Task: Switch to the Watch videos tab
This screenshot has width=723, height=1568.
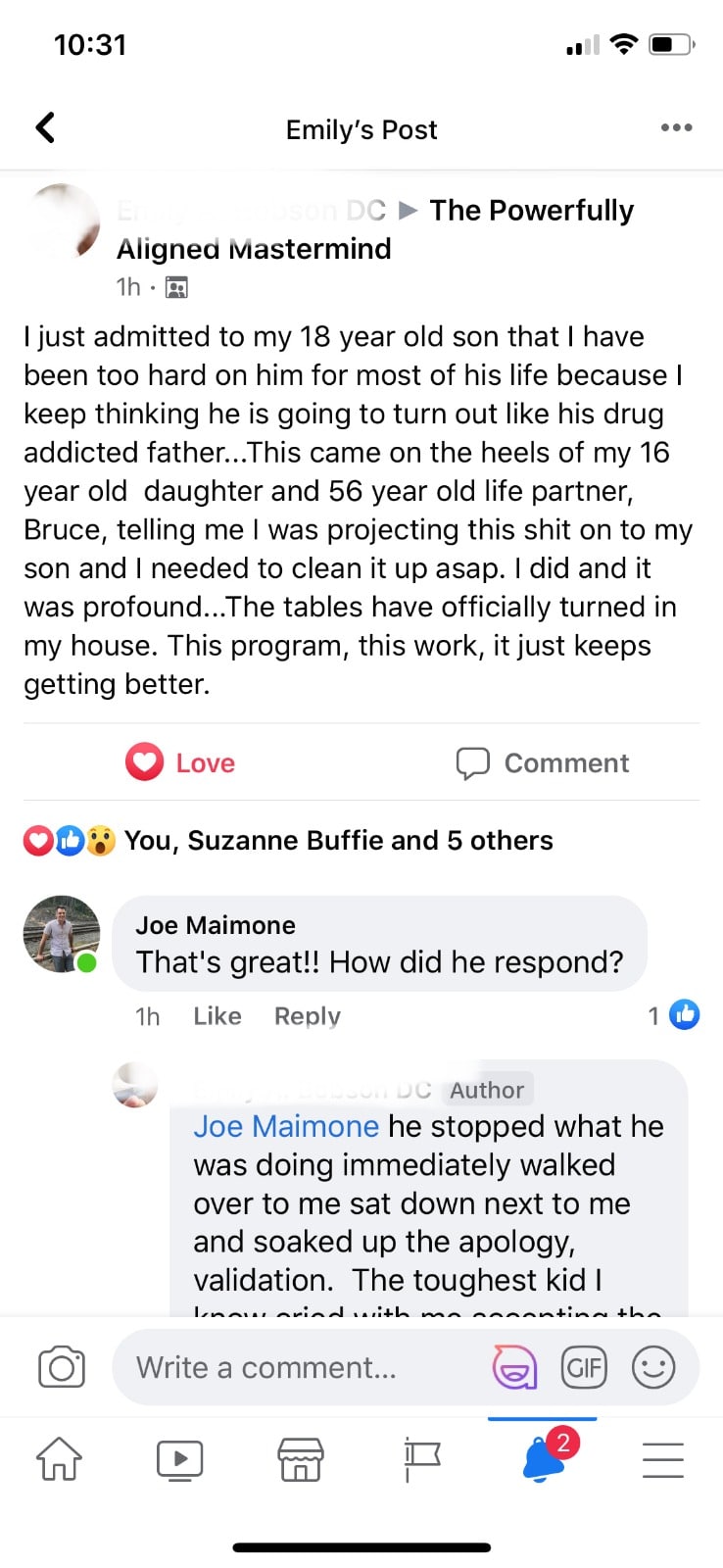Action: (x=180, y=1459)
